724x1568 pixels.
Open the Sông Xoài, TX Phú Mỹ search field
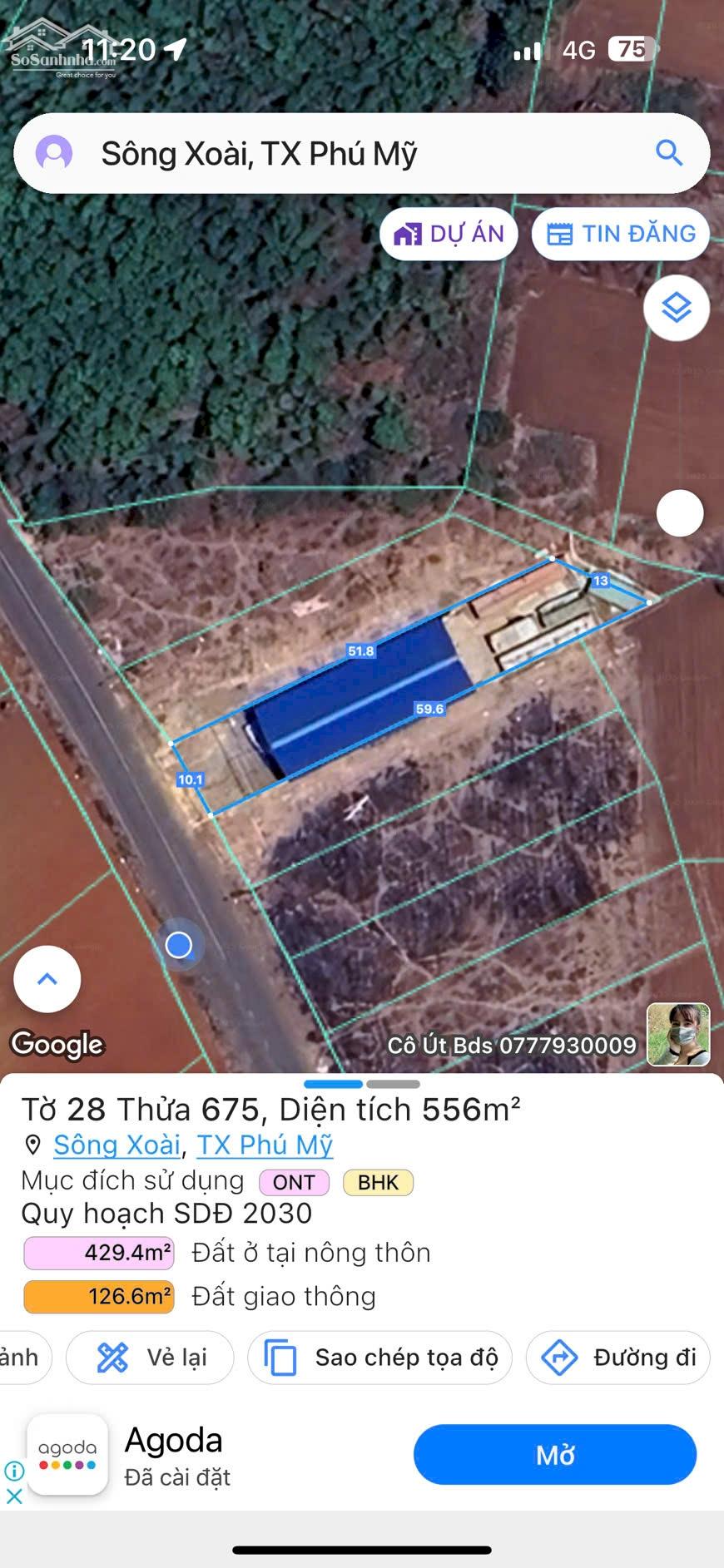(350, 154)
